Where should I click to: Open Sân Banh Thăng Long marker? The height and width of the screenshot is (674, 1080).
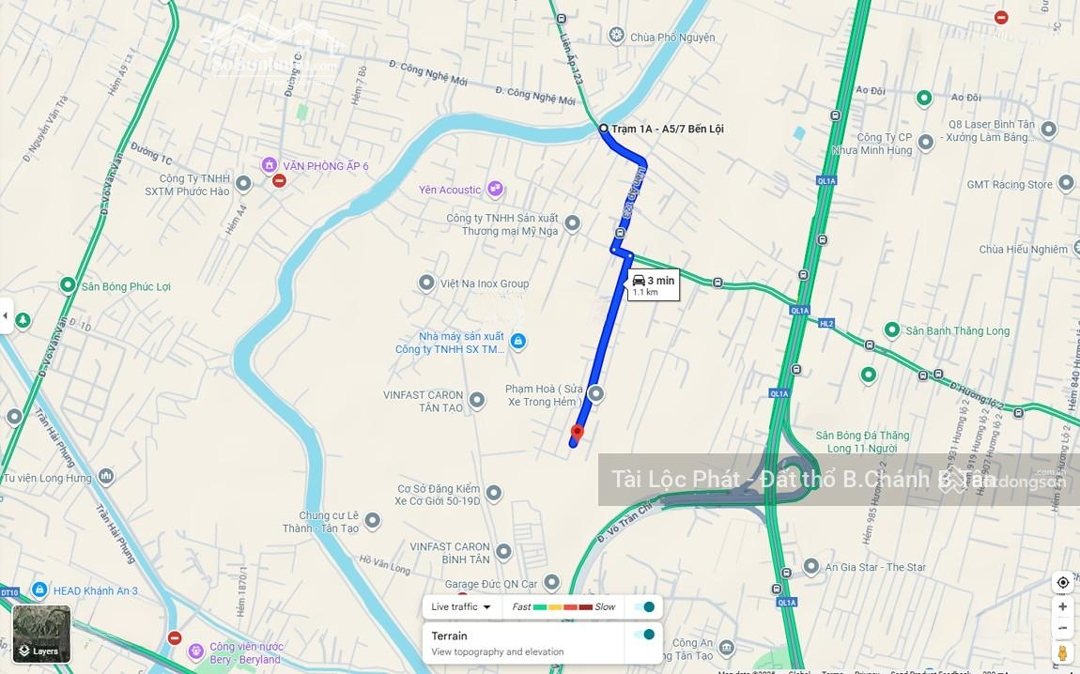pos(892,330)
